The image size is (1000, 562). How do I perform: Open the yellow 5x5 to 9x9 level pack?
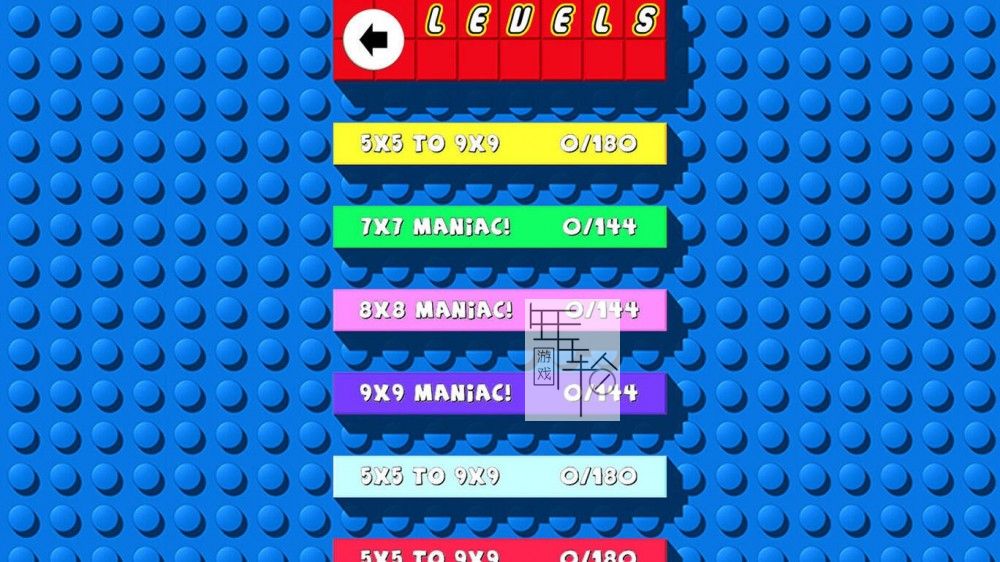499,144
